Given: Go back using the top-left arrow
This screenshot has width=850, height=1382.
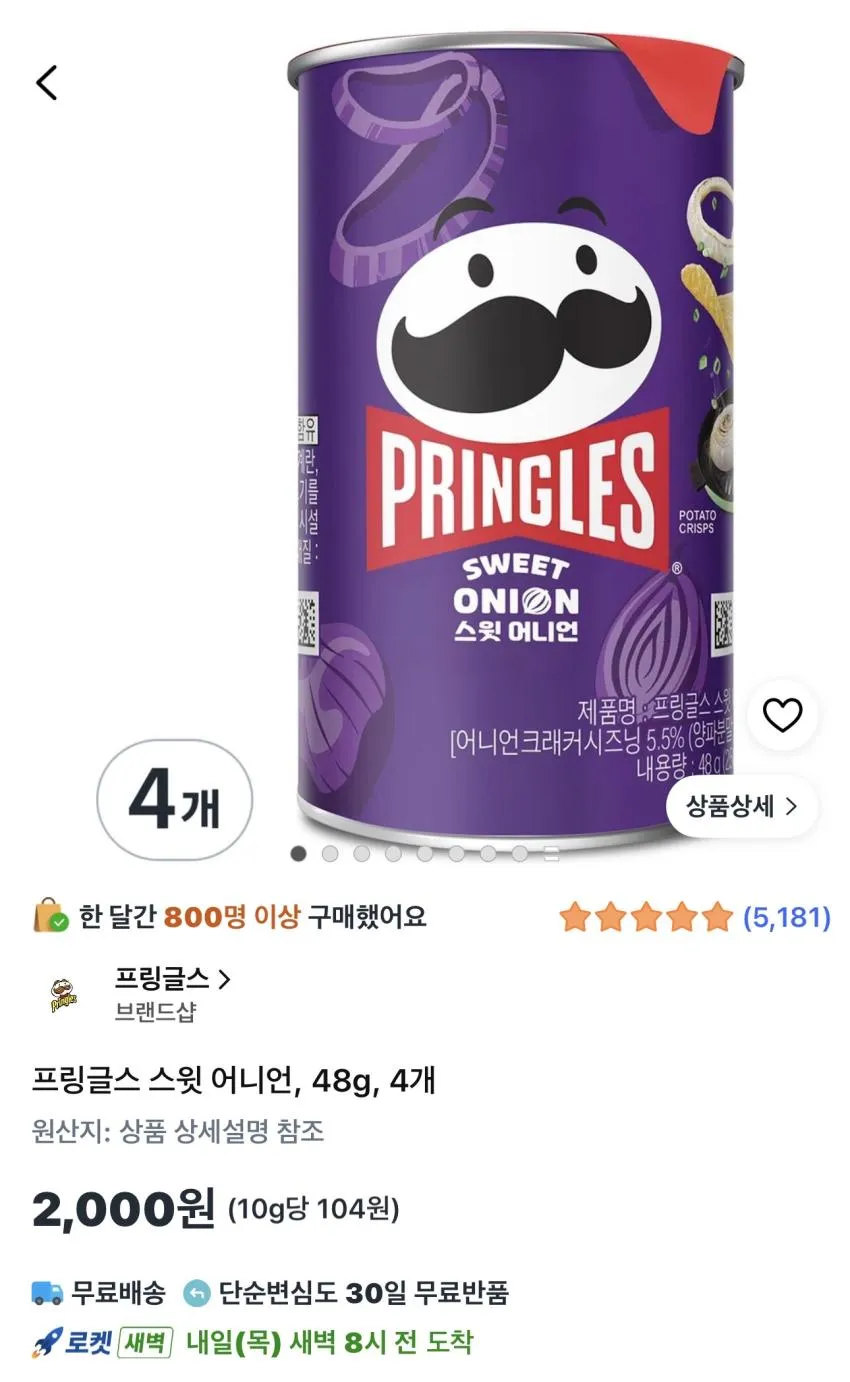Looking at the screenshot, I should (47, 82).
